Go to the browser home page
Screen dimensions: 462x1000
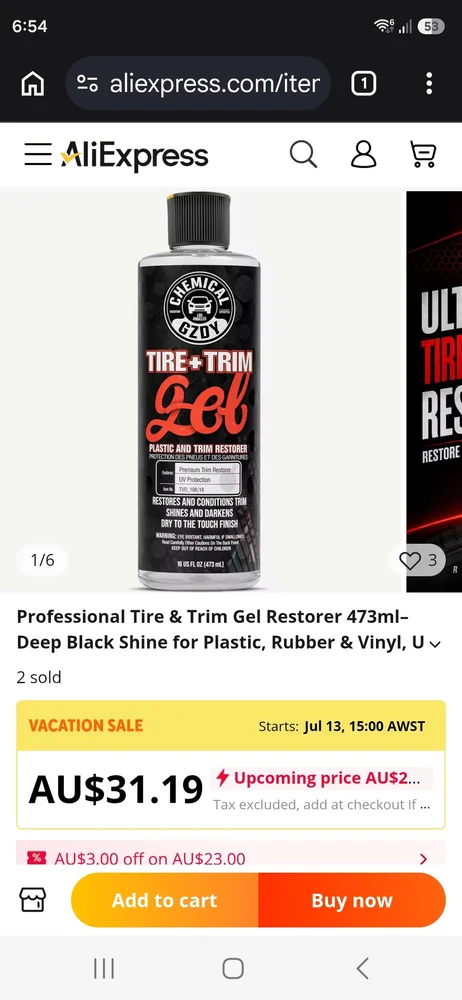coord(33,84)
